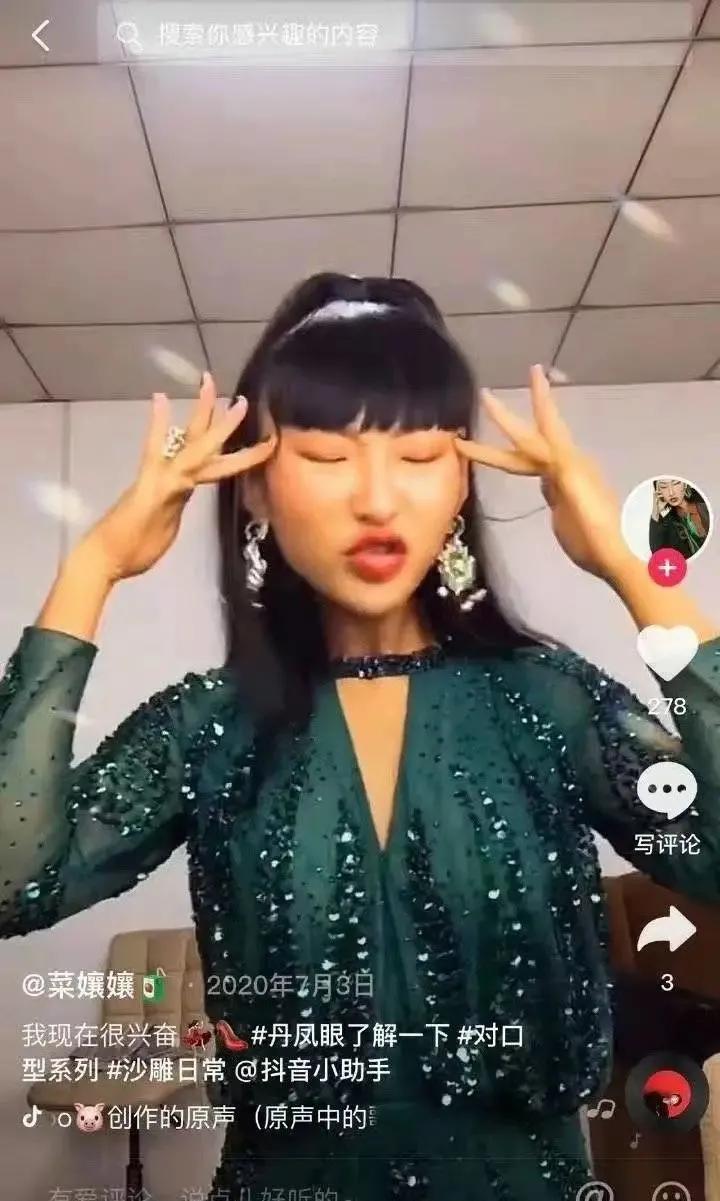Share this video with the arrow icon
This screenshot has height=1201, width=720.
pyautogui.click(x=666, y=931)
